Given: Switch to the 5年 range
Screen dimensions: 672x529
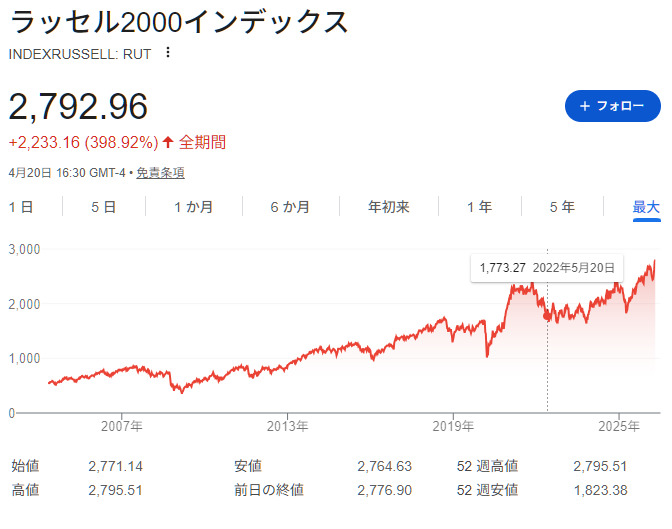Looking at the screenshot, I should 561,207.
